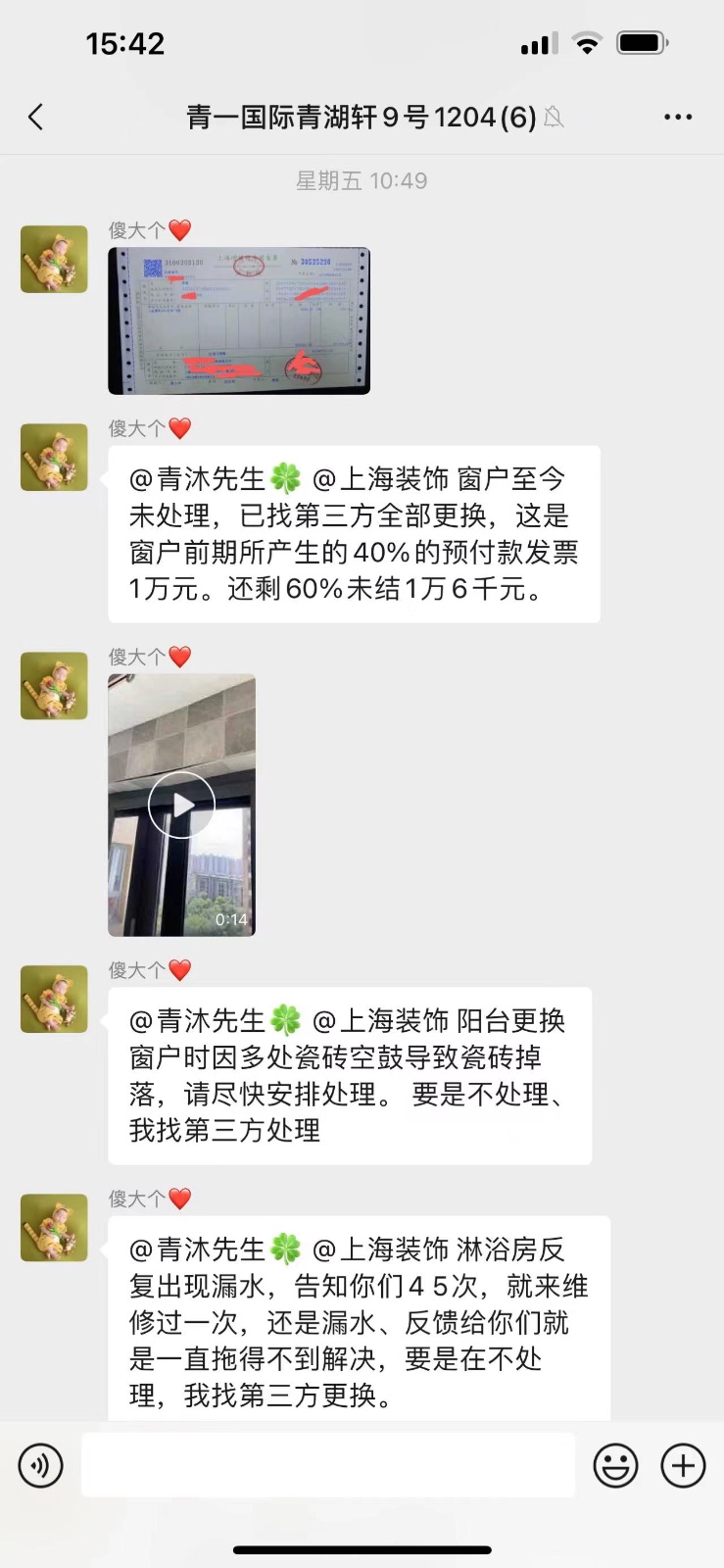Screen dimensions: 724x1568
Task: Open the group chat options menu
Action: [678, 118]
